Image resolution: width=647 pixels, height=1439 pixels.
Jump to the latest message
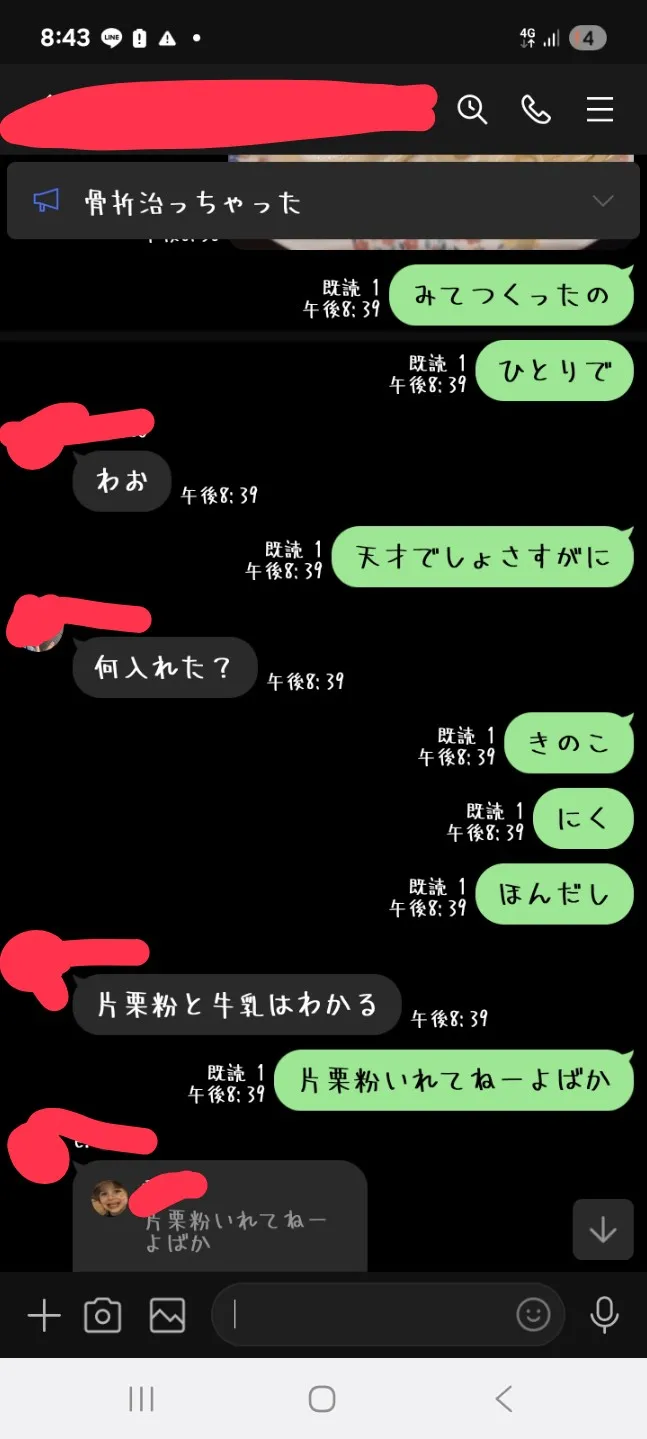603,1229
